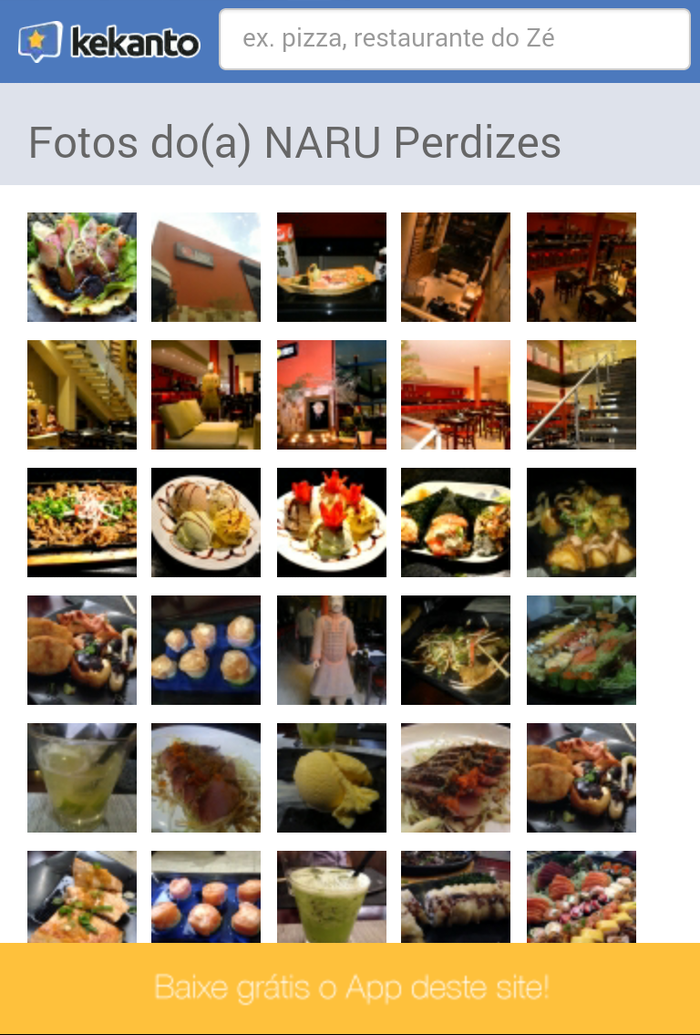View the sushi boat photo

click(331, 267)
